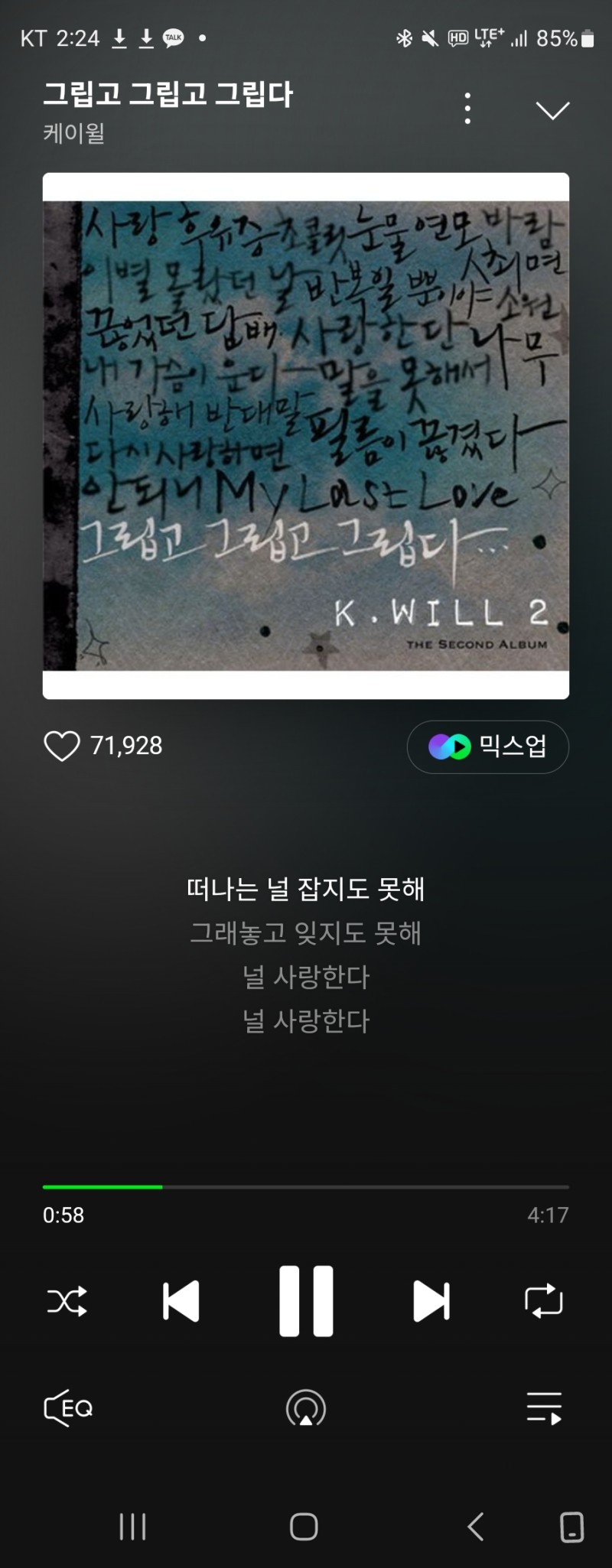Tap the K.Will 2 album cover
The image size is (612, 1568).
[306, 436]
